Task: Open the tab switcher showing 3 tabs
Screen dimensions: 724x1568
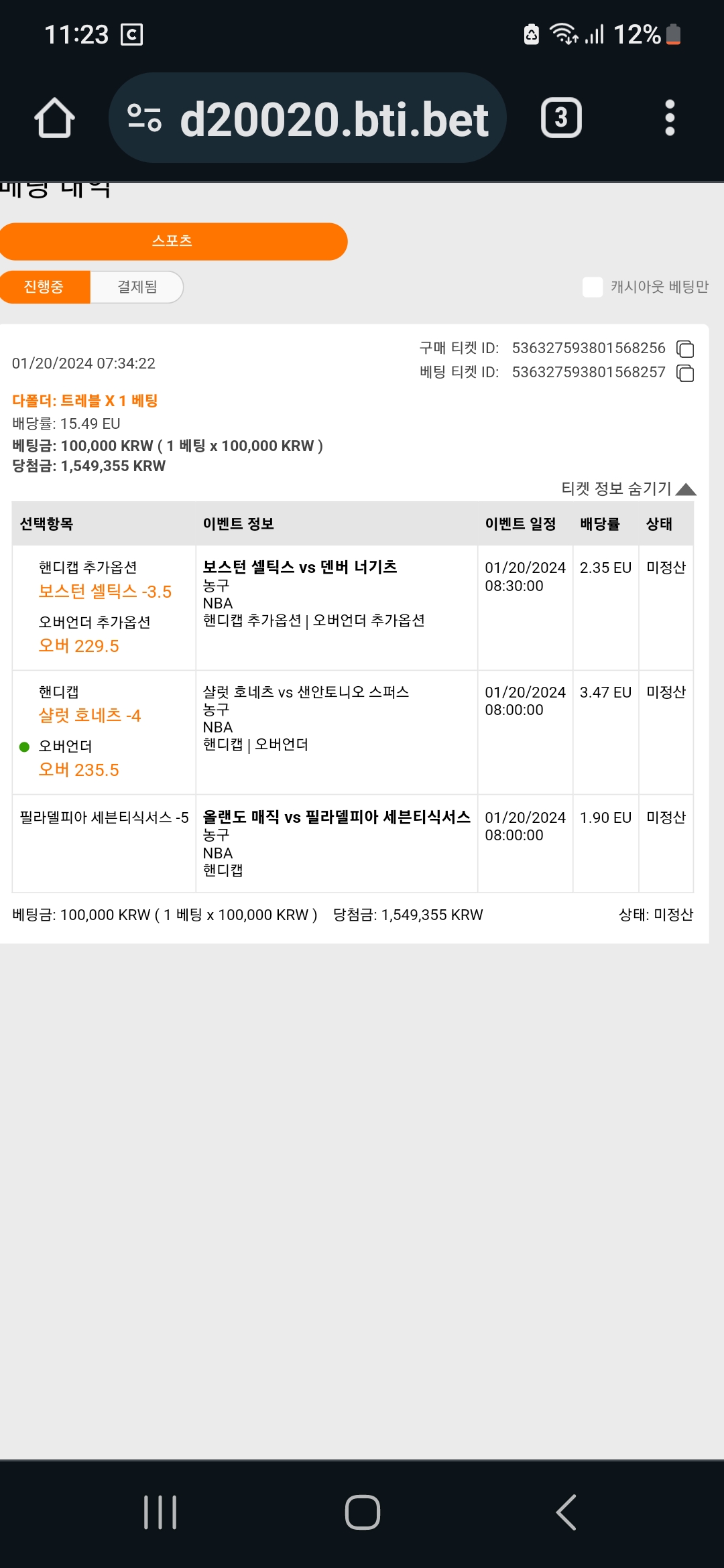Action: (x=561, y=118)
